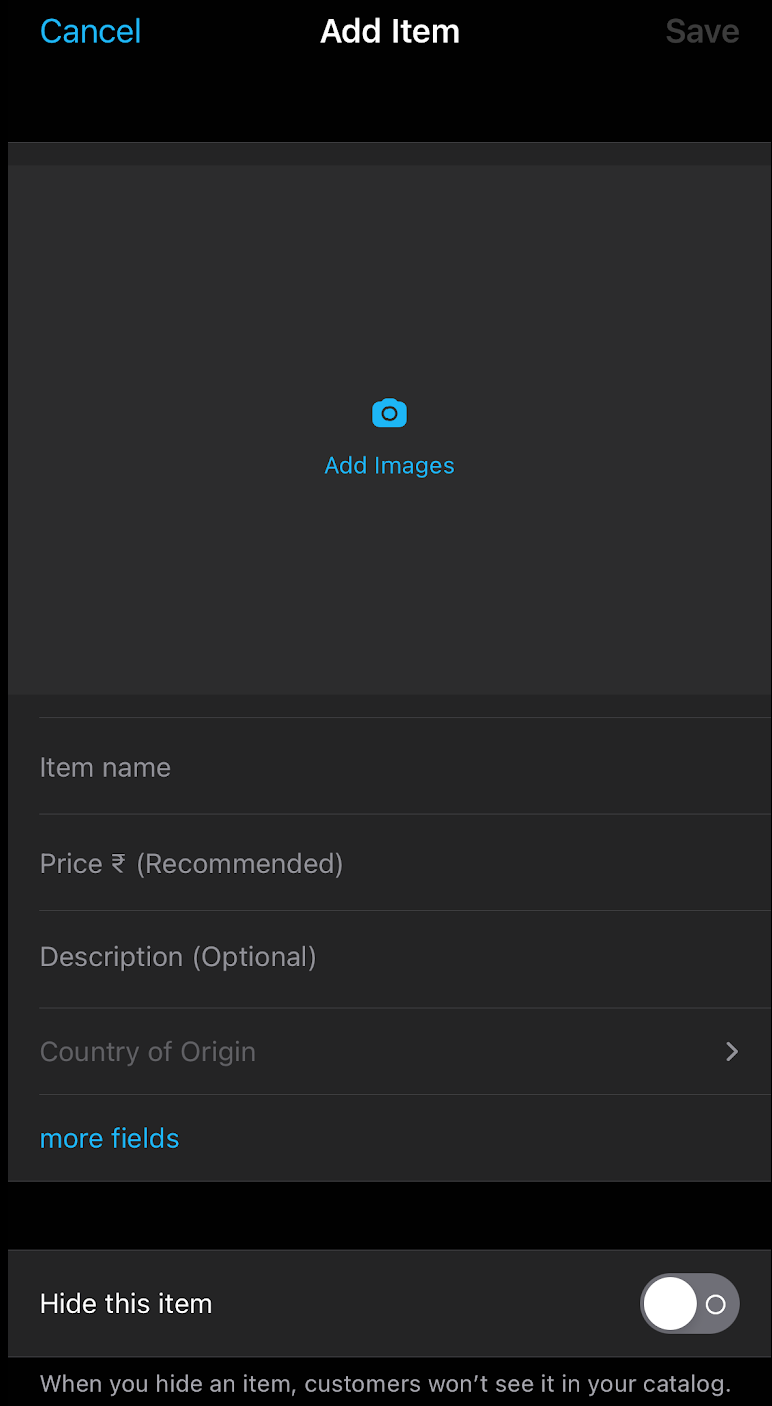This screenshot has width=772, height=1406.
Task: Tap Add Images to upload product photos
Action: [x=389, y=465]
